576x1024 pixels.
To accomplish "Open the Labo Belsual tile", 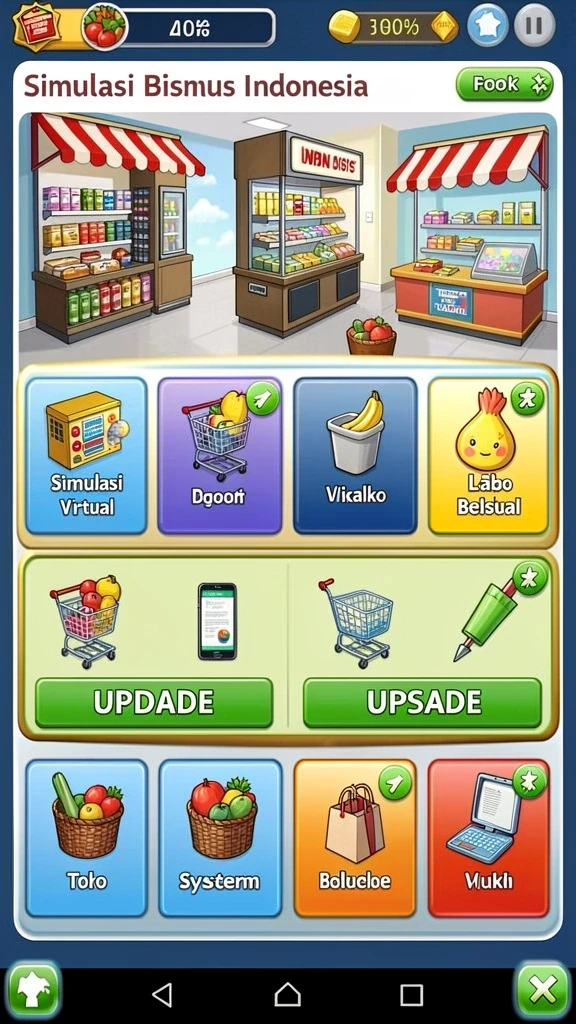I will coord(488,456).
